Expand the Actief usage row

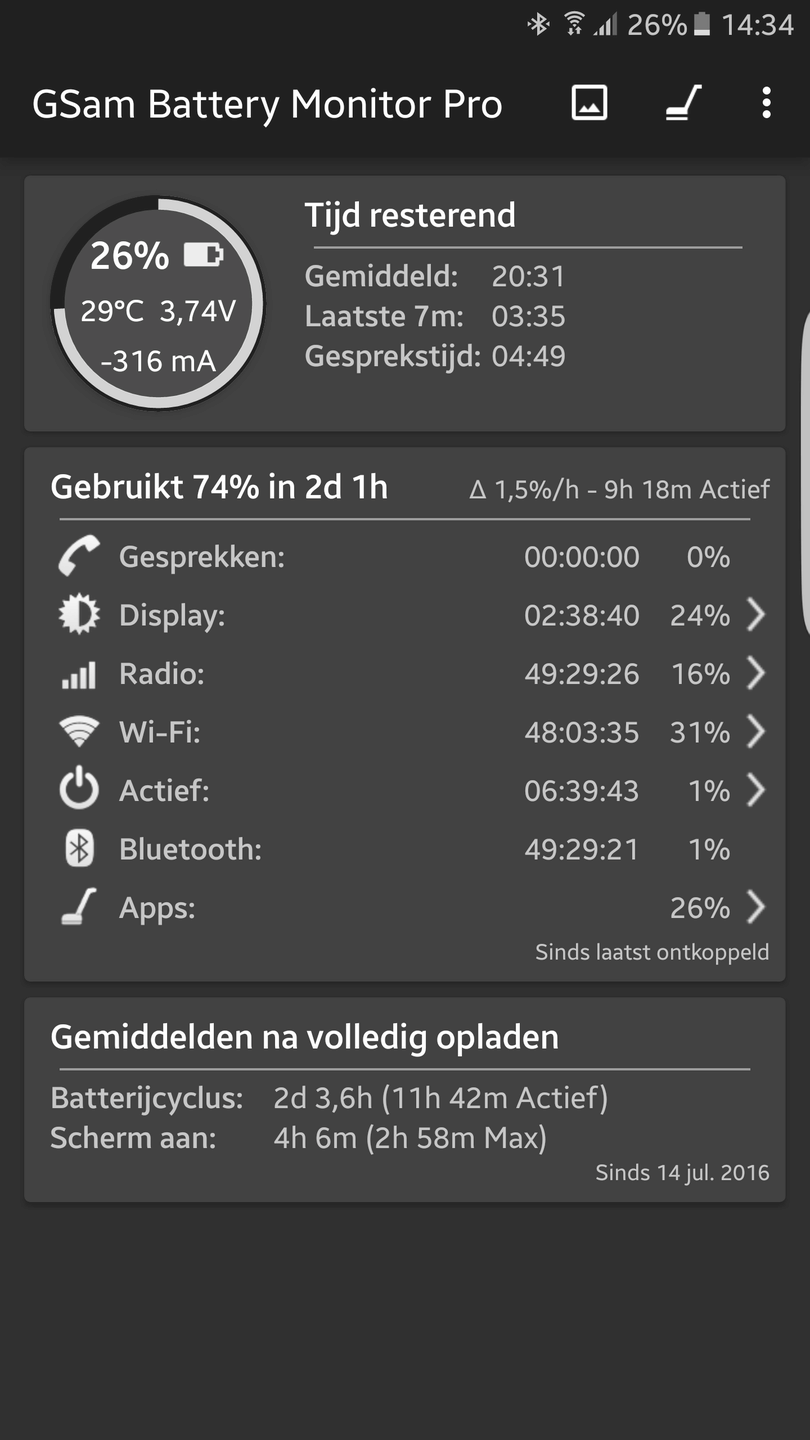coord(410,791)
